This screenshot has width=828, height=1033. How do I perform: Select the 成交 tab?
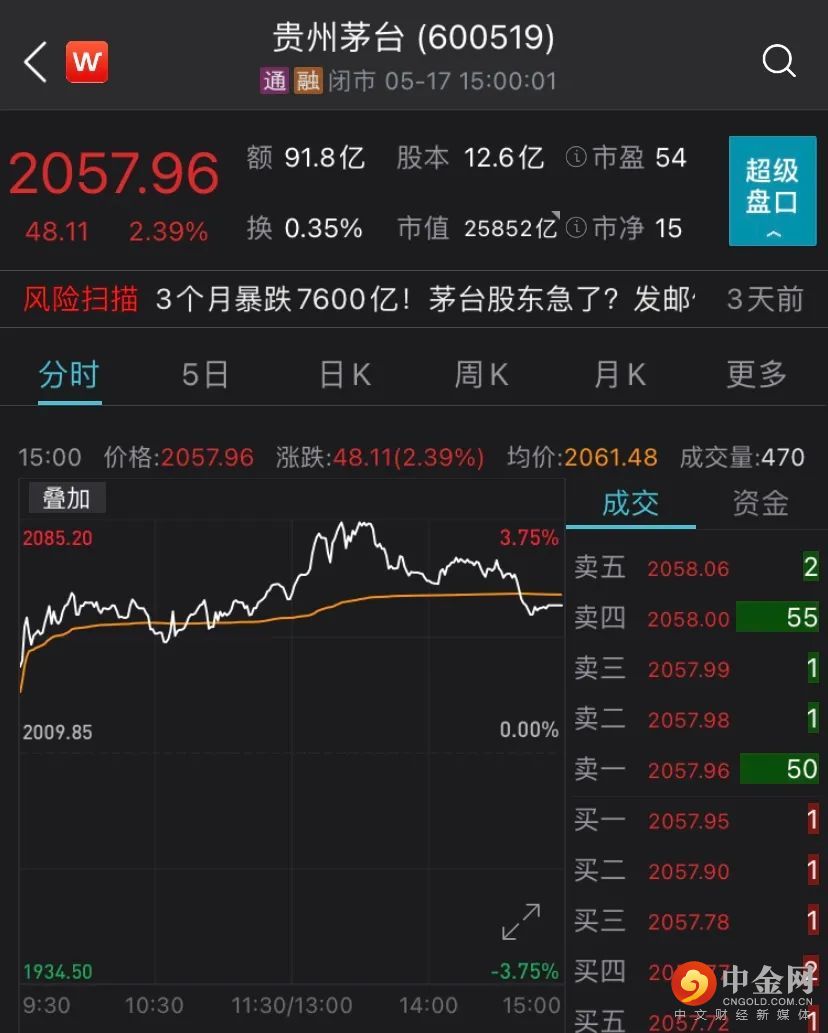click(630, 503)
